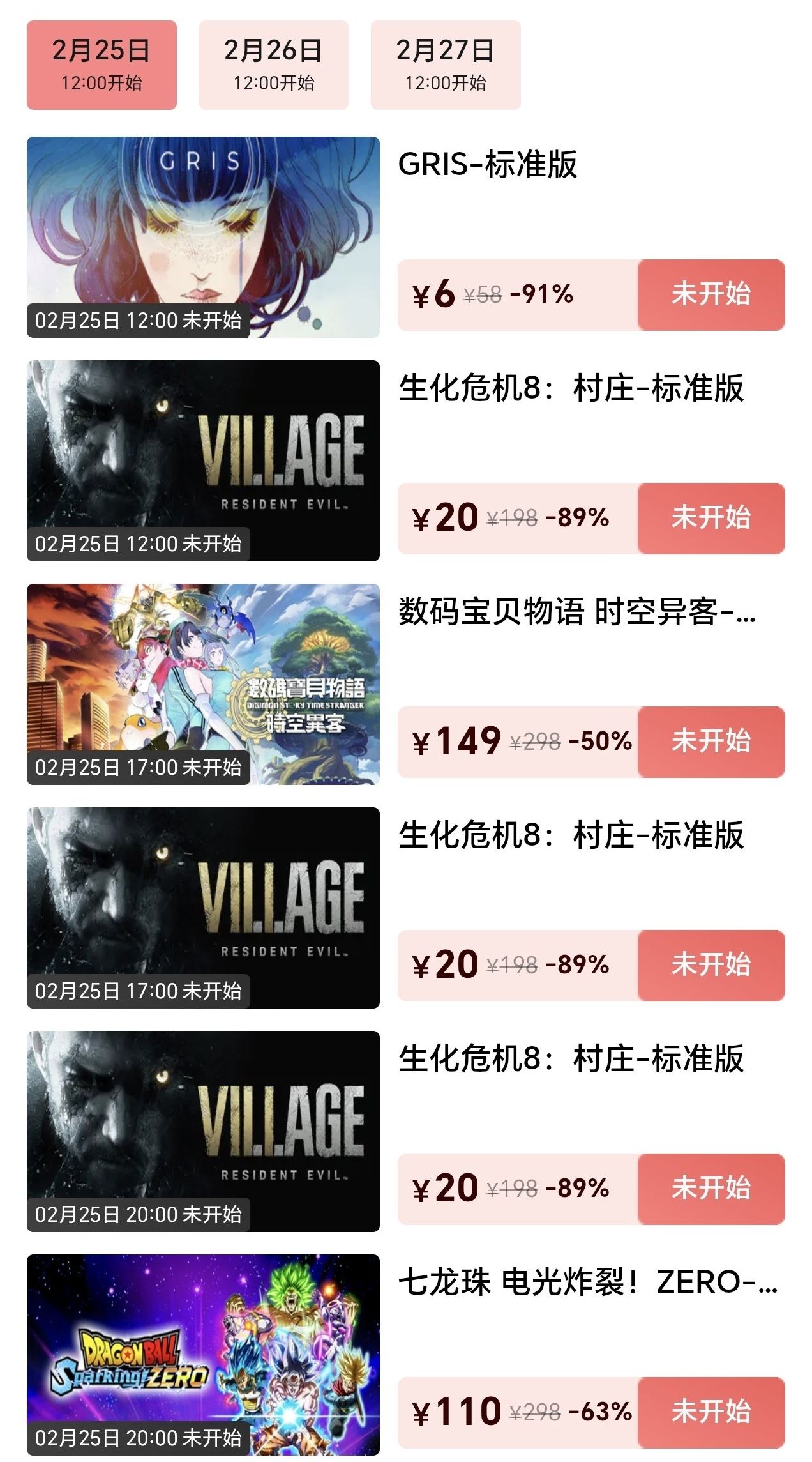Tap 未开始 button for 数码宝贝物语 deal
This screenshot has height=1462, width=812.
(710, 742)
